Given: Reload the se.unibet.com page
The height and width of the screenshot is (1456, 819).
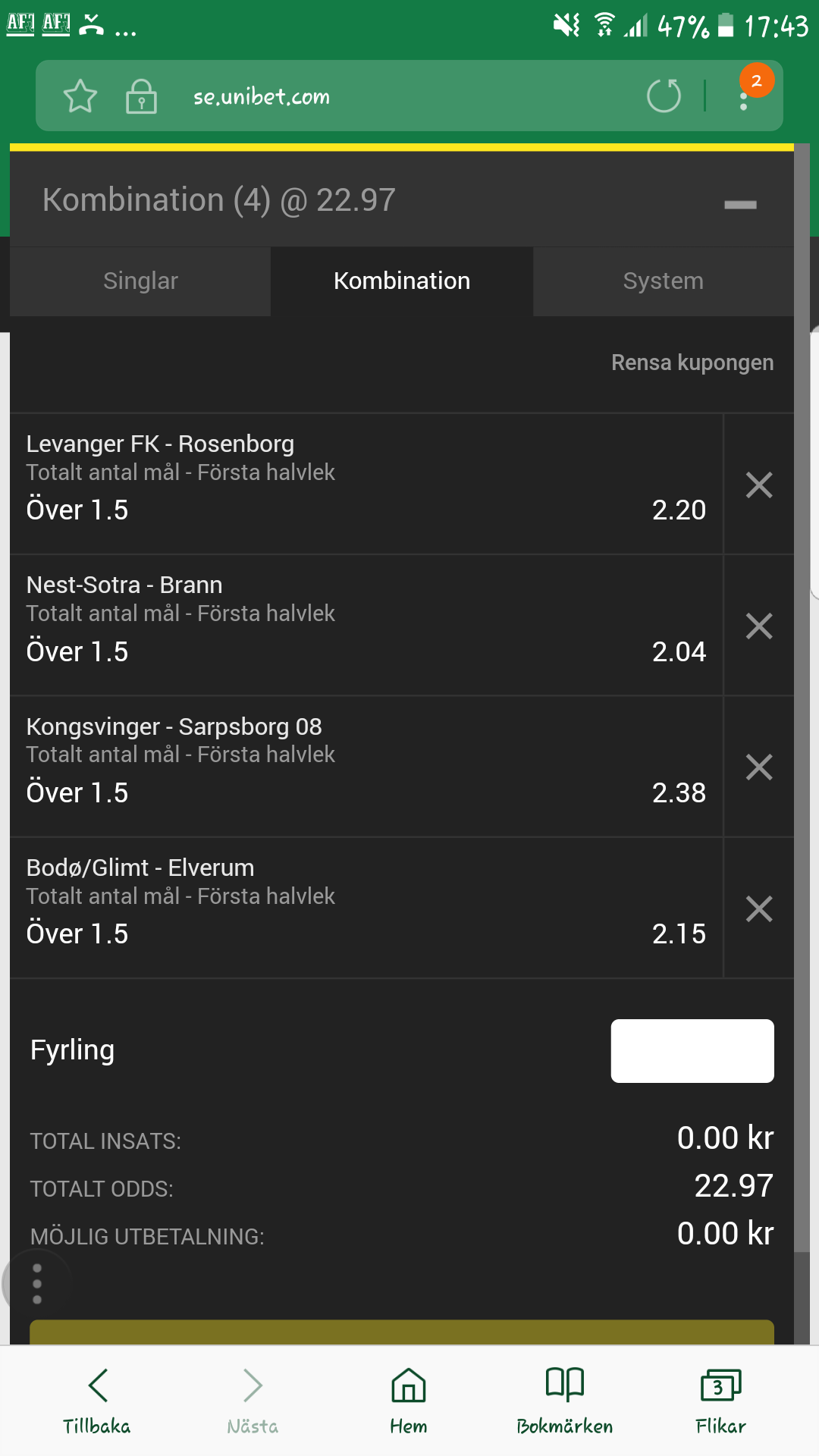Looking at the screenshot, I should click(664, 96).
